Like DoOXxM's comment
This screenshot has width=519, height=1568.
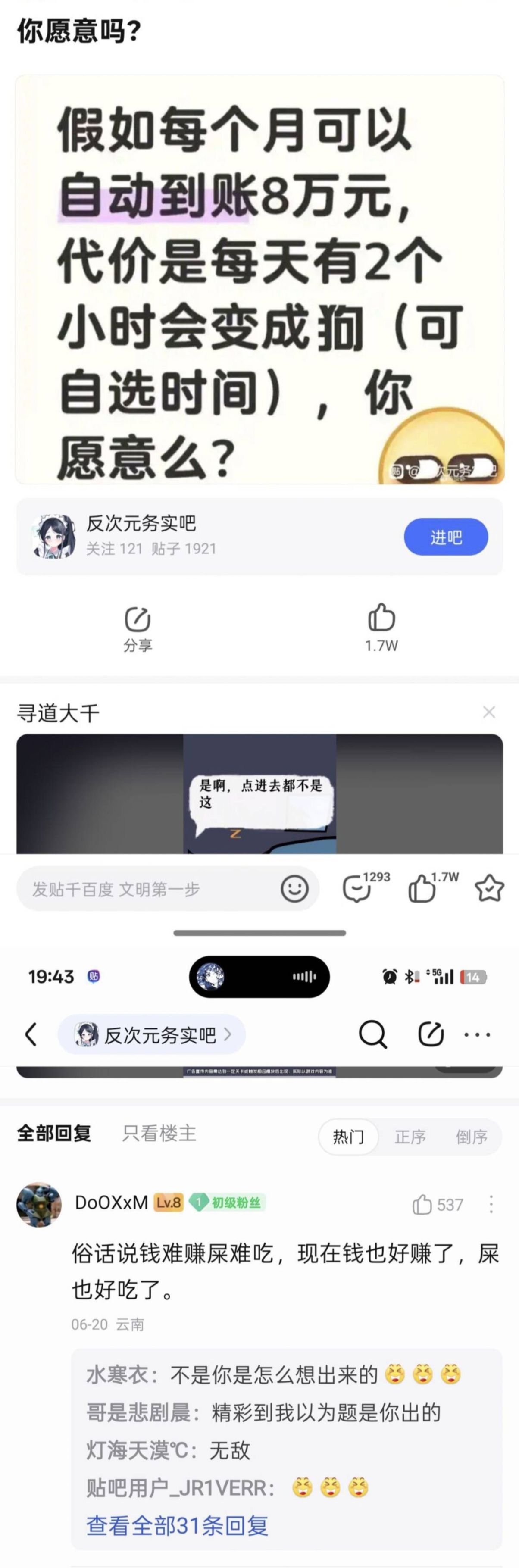click(x=422, y=1205)
